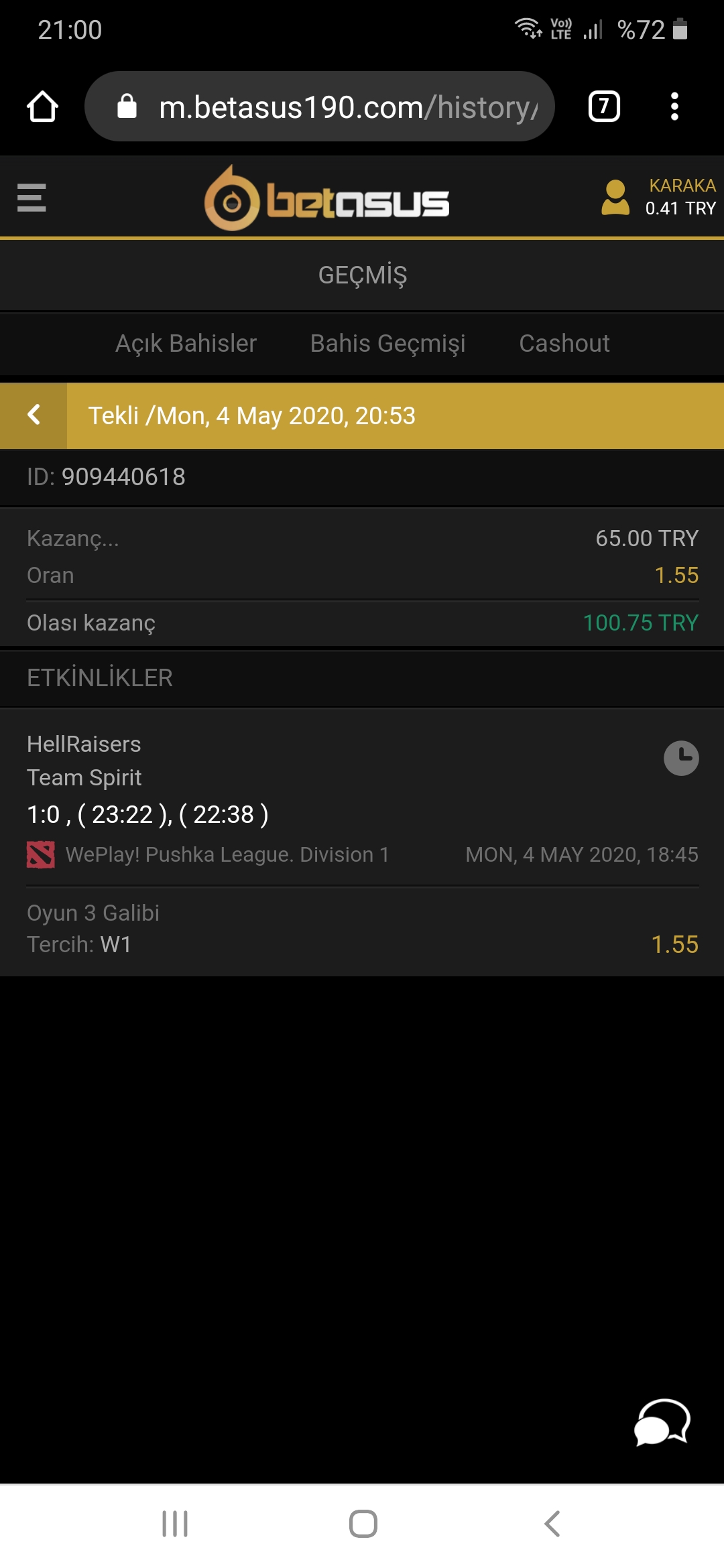Select the Cashout tab

point(564,343)
